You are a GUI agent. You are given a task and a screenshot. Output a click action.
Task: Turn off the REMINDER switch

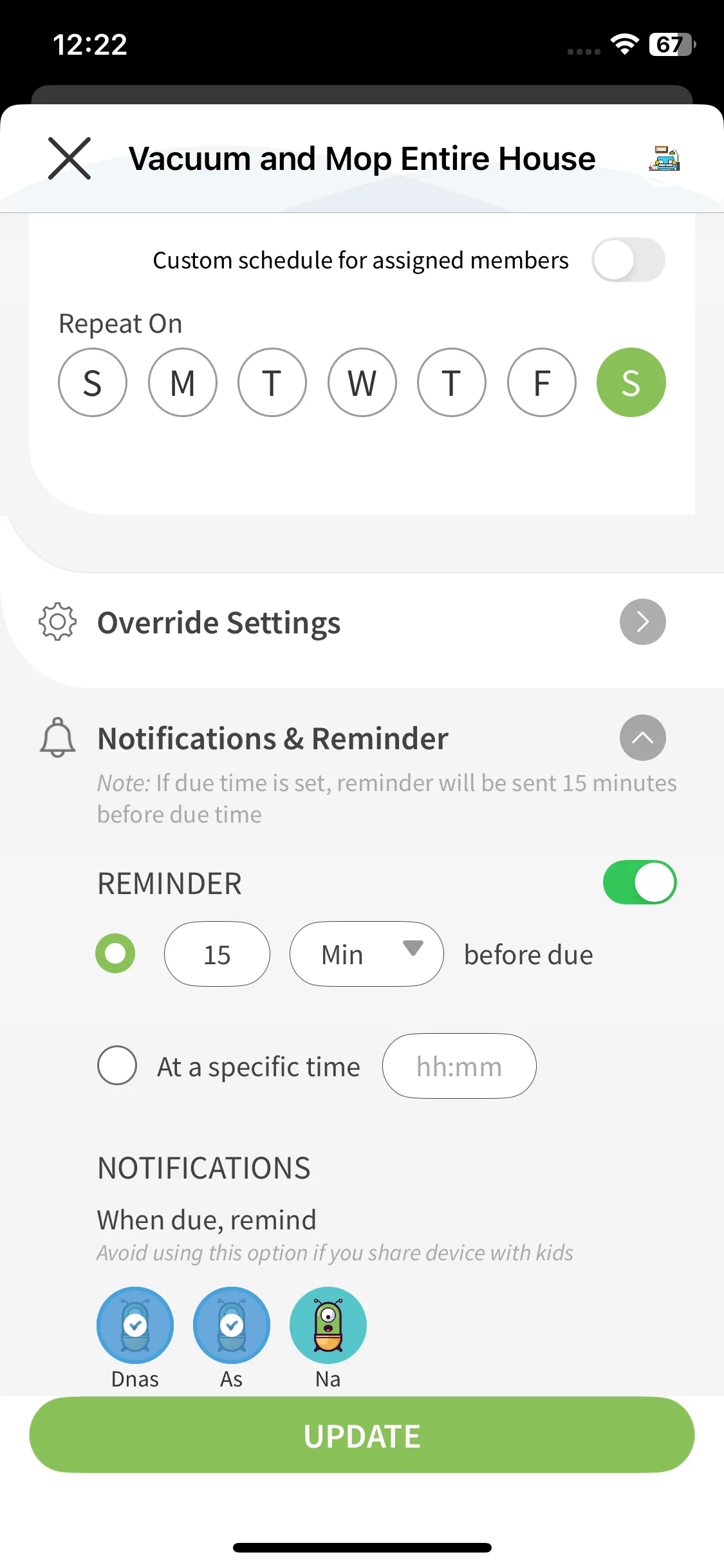[x=640, y=882]
